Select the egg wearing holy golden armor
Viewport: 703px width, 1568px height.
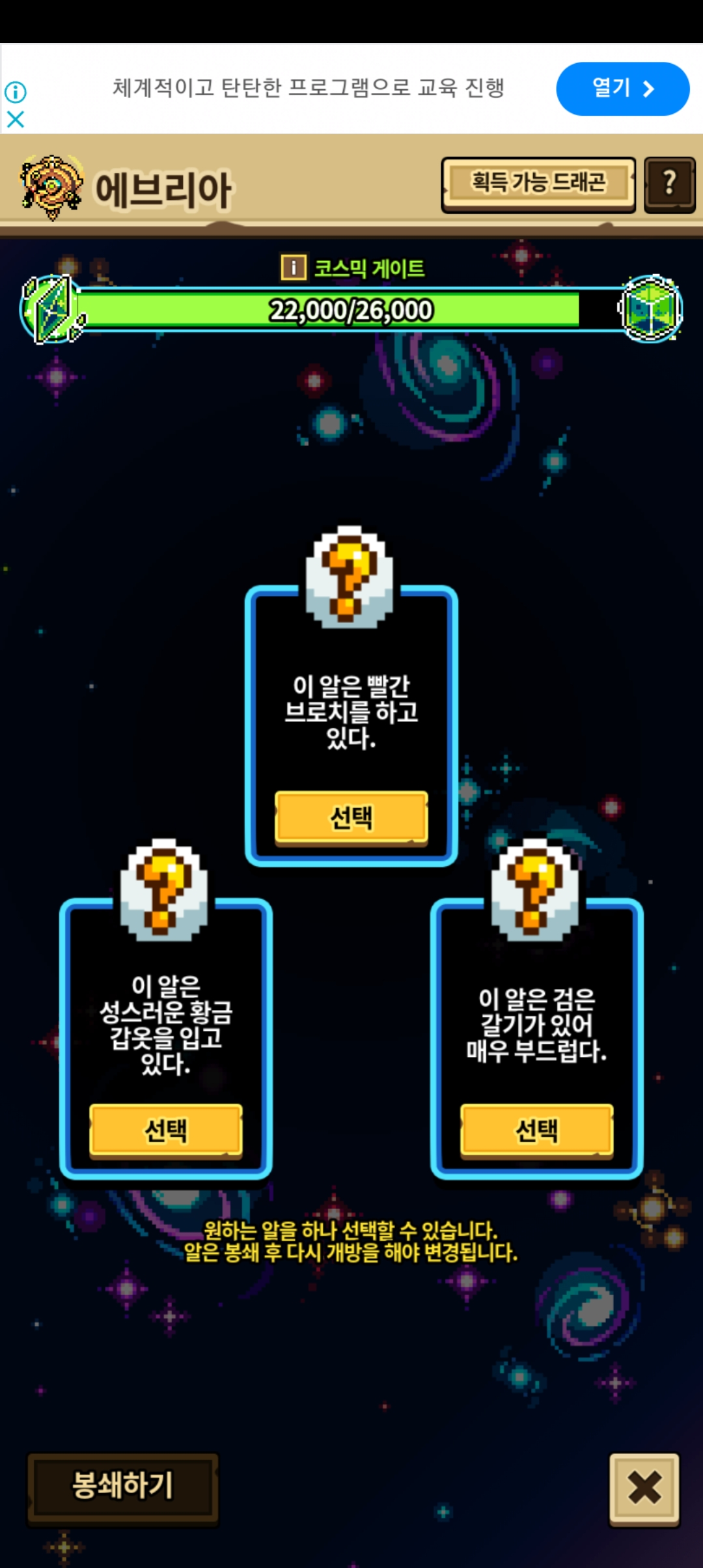point(166,1130)
